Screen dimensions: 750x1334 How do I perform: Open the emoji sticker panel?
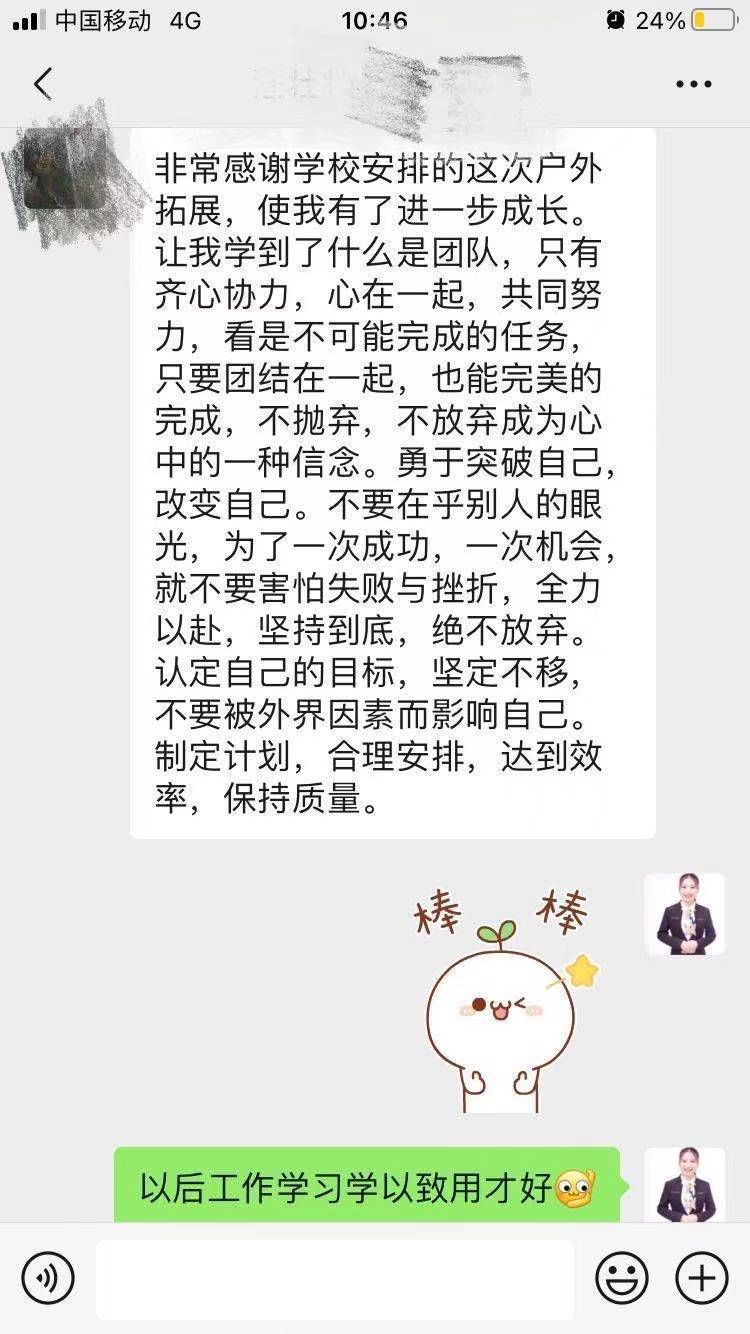(622, 1278)
